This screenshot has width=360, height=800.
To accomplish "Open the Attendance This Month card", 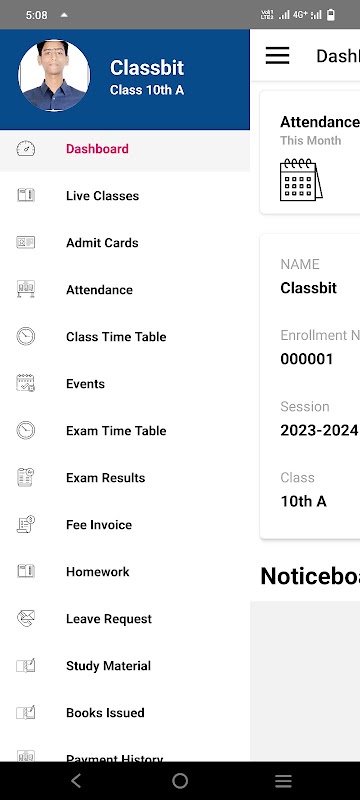I will 310,153.
